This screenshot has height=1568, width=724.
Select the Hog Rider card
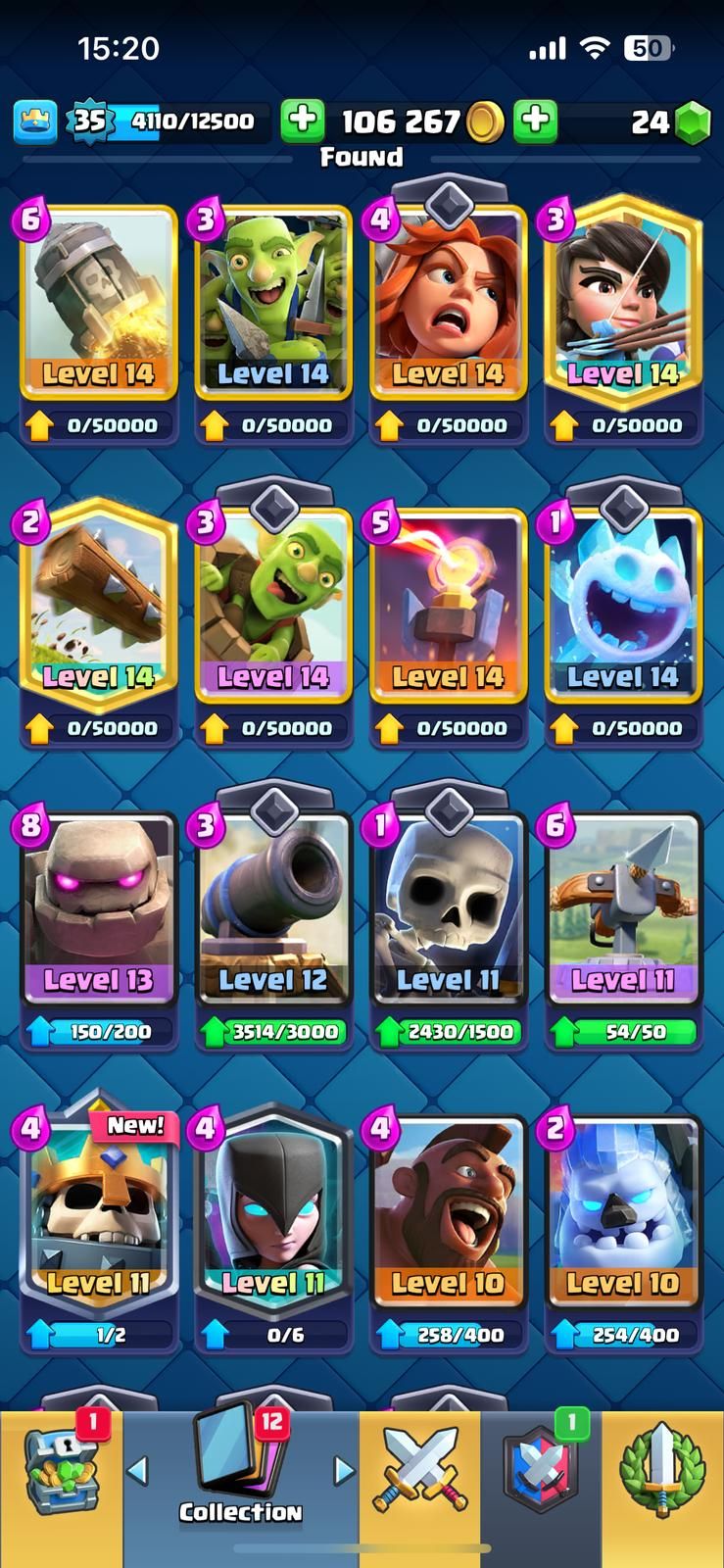448,1217
